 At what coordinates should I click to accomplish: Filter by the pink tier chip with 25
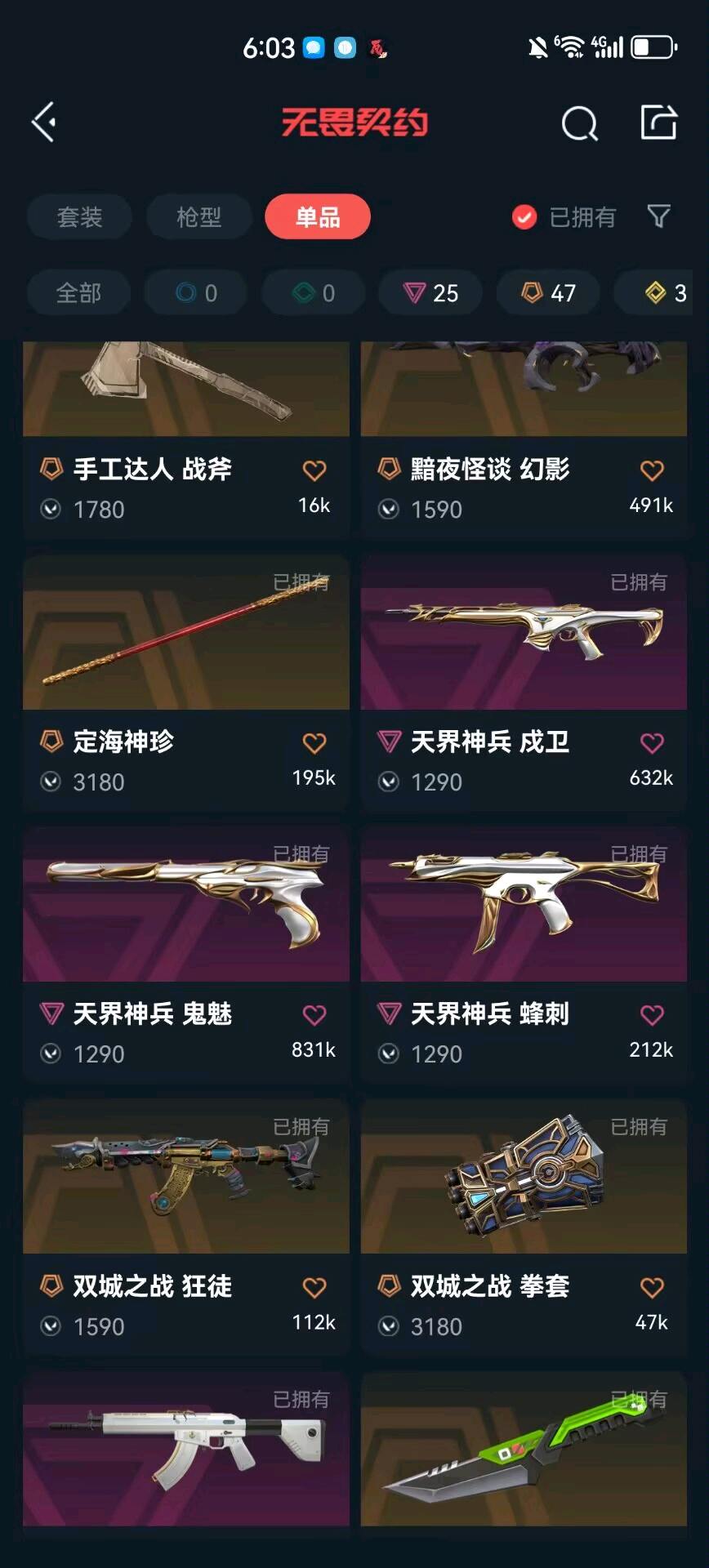click(x=430, y=293)
